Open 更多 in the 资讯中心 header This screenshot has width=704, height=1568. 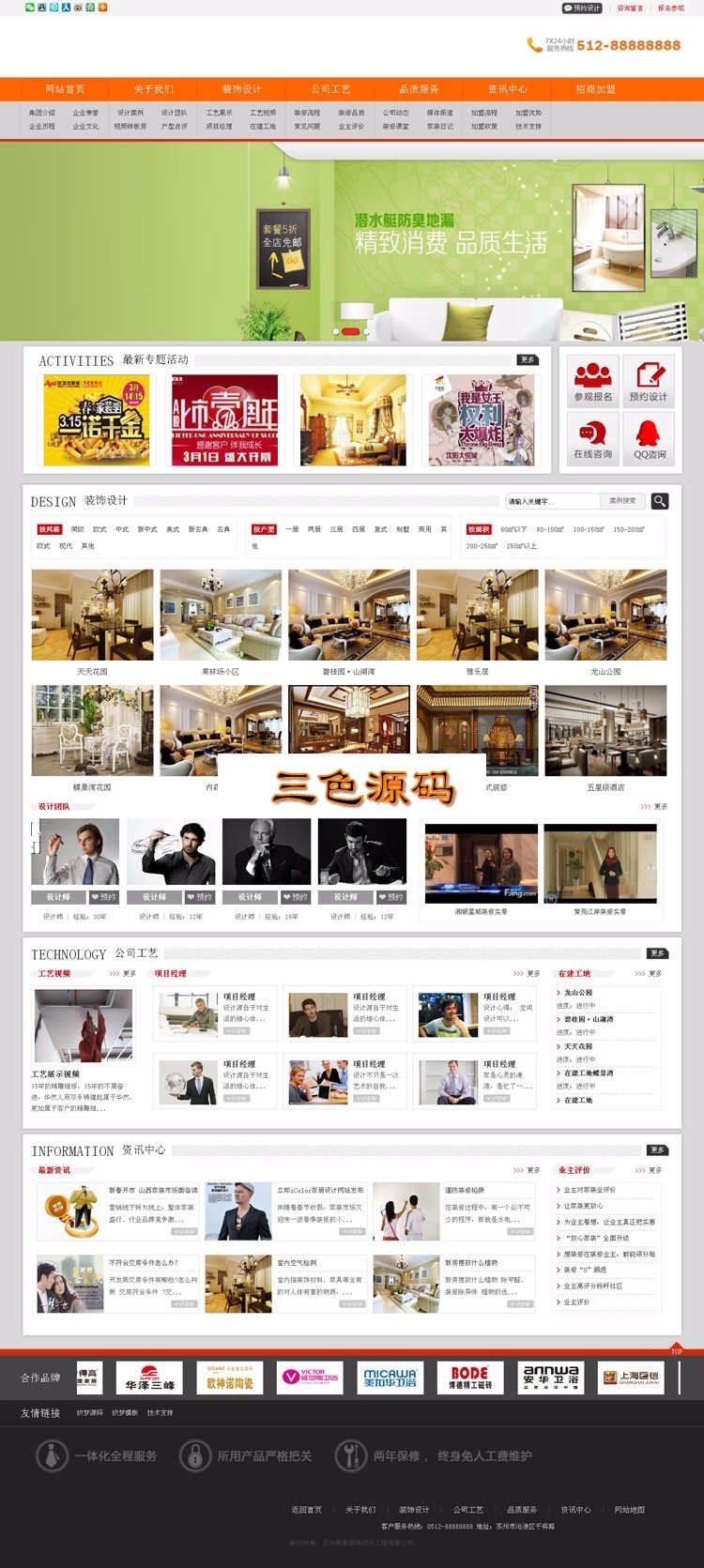pos(657,1149)
